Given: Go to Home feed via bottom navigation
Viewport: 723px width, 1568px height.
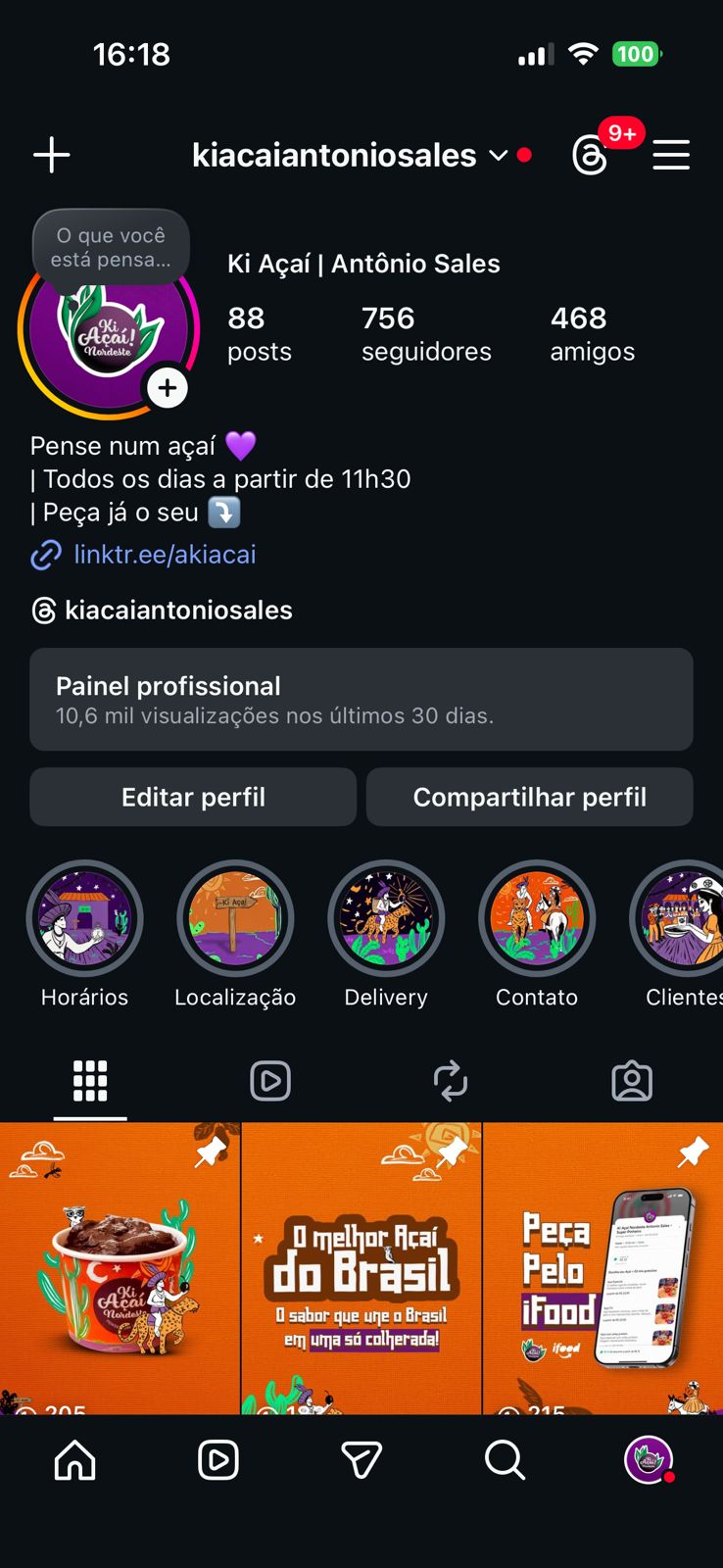Looking at the screenshot, I should [x=72, y=1459].
